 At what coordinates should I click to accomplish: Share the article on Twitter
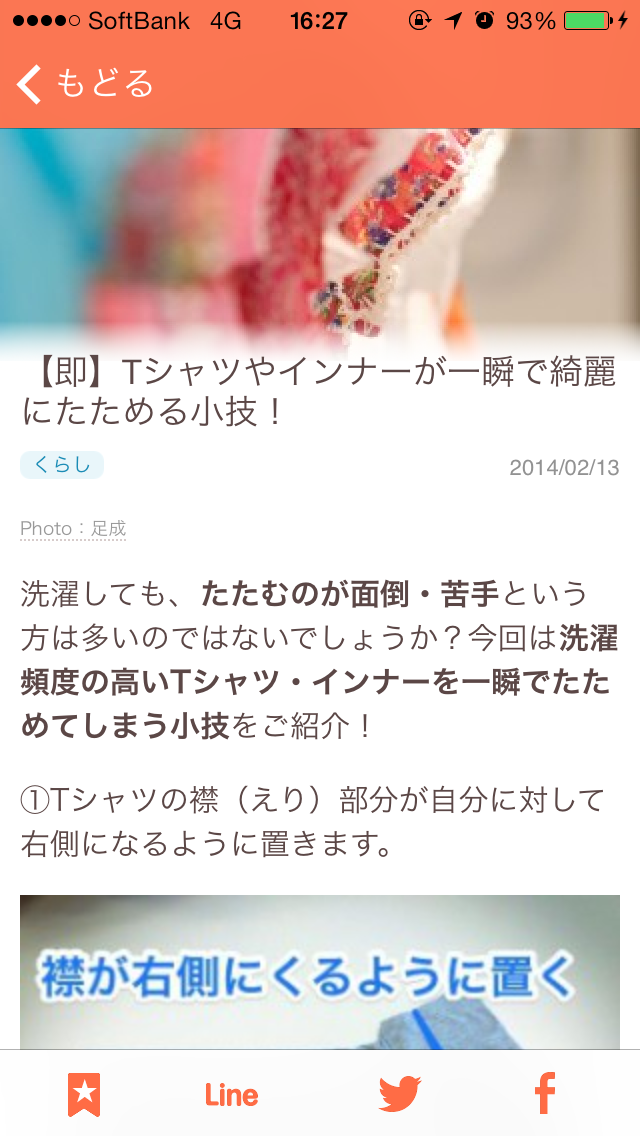(399, 1094)
